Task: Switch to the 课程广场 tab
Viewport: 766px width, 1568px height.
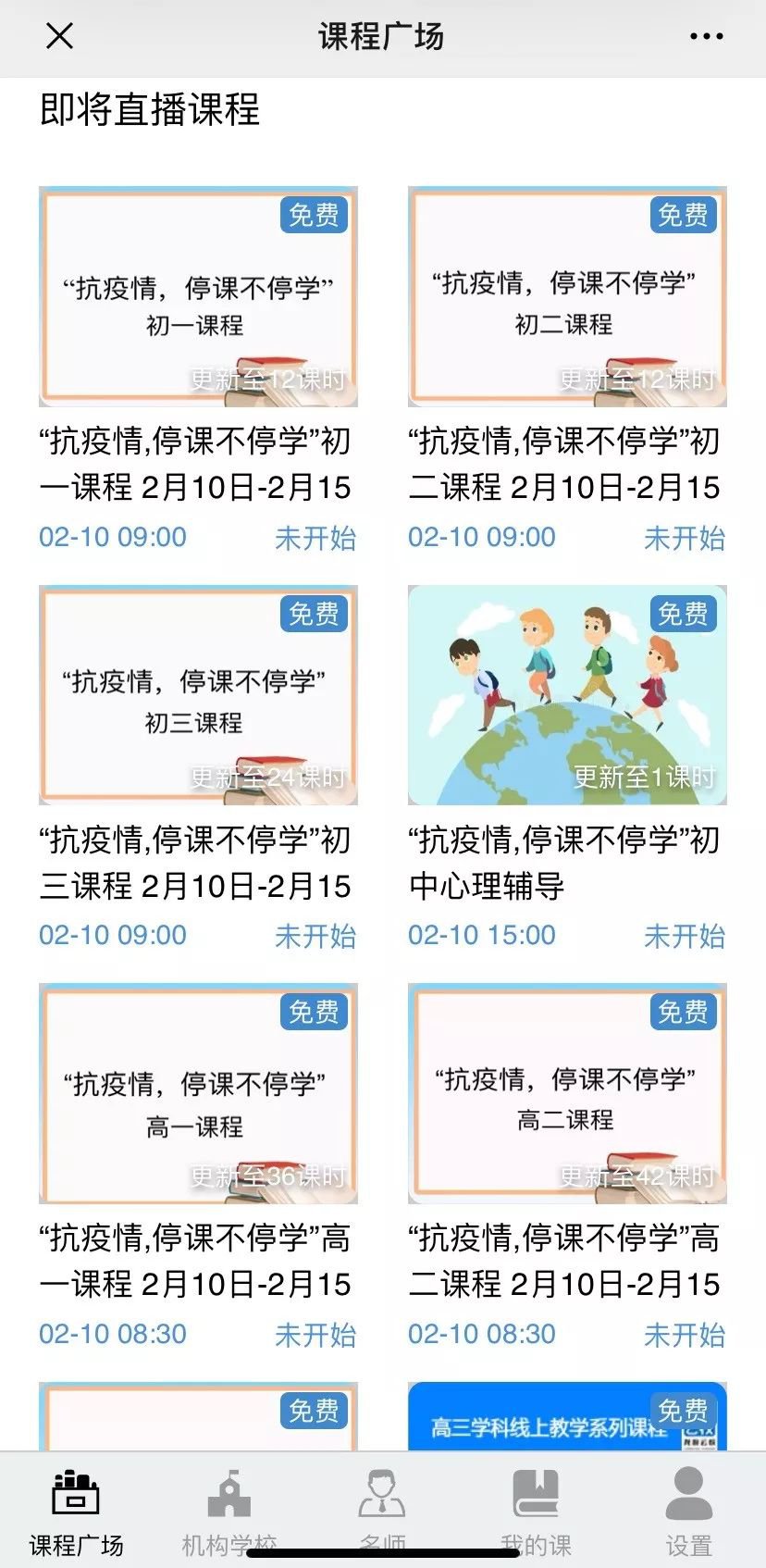Action: click(76, 1511)
